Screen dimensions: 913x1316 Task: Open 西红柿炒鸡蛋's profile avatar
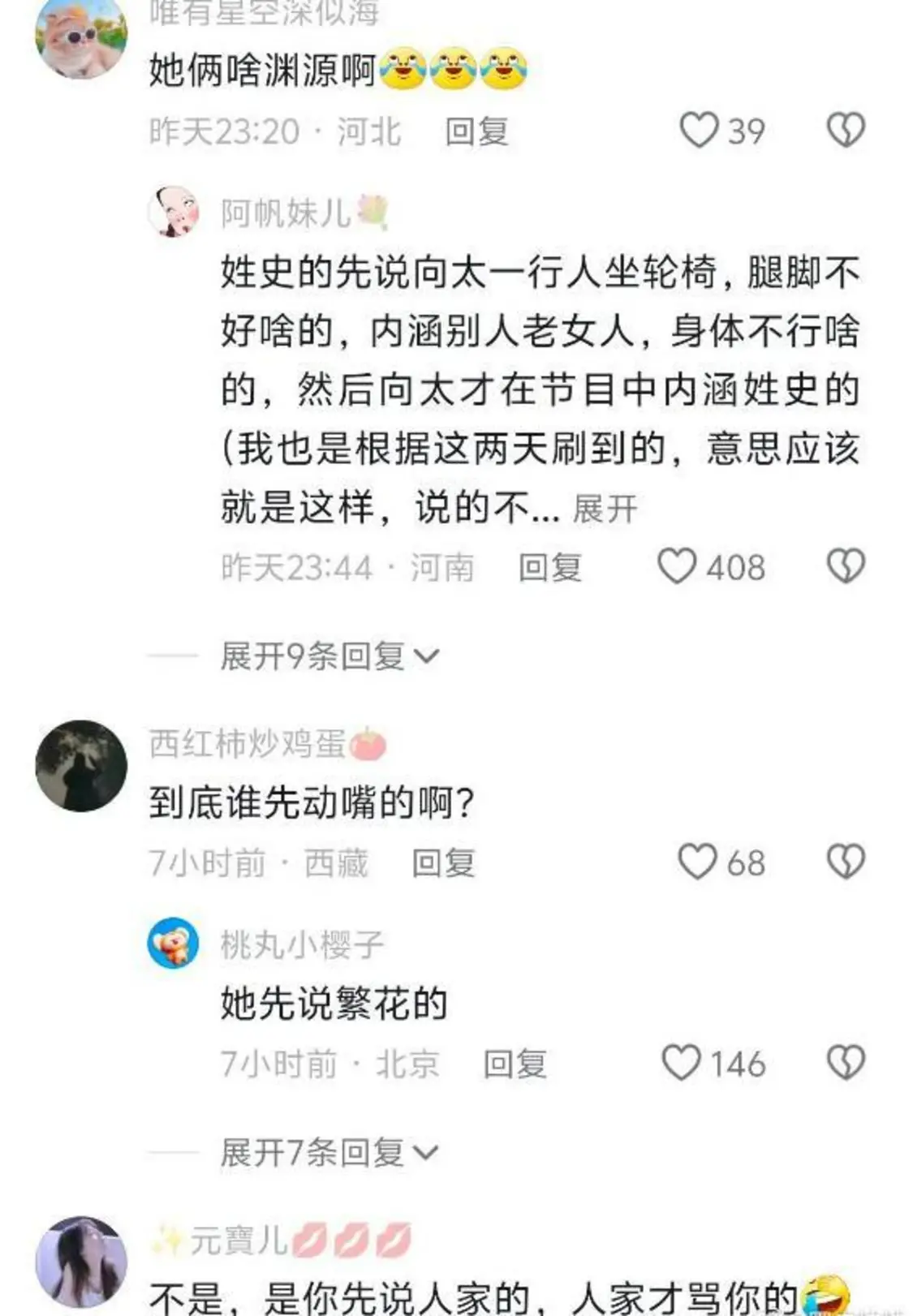[x=81, y=765]
